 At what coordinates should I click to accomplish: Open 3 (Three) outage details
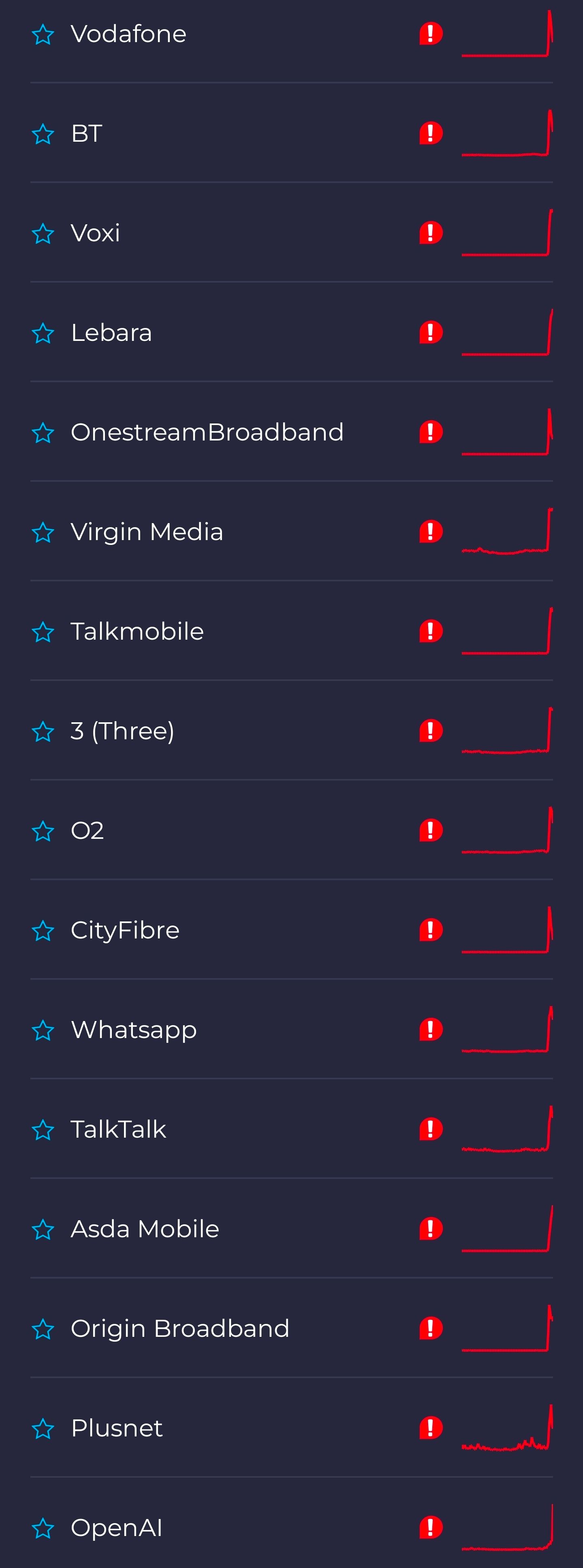[x=122, y=731]
